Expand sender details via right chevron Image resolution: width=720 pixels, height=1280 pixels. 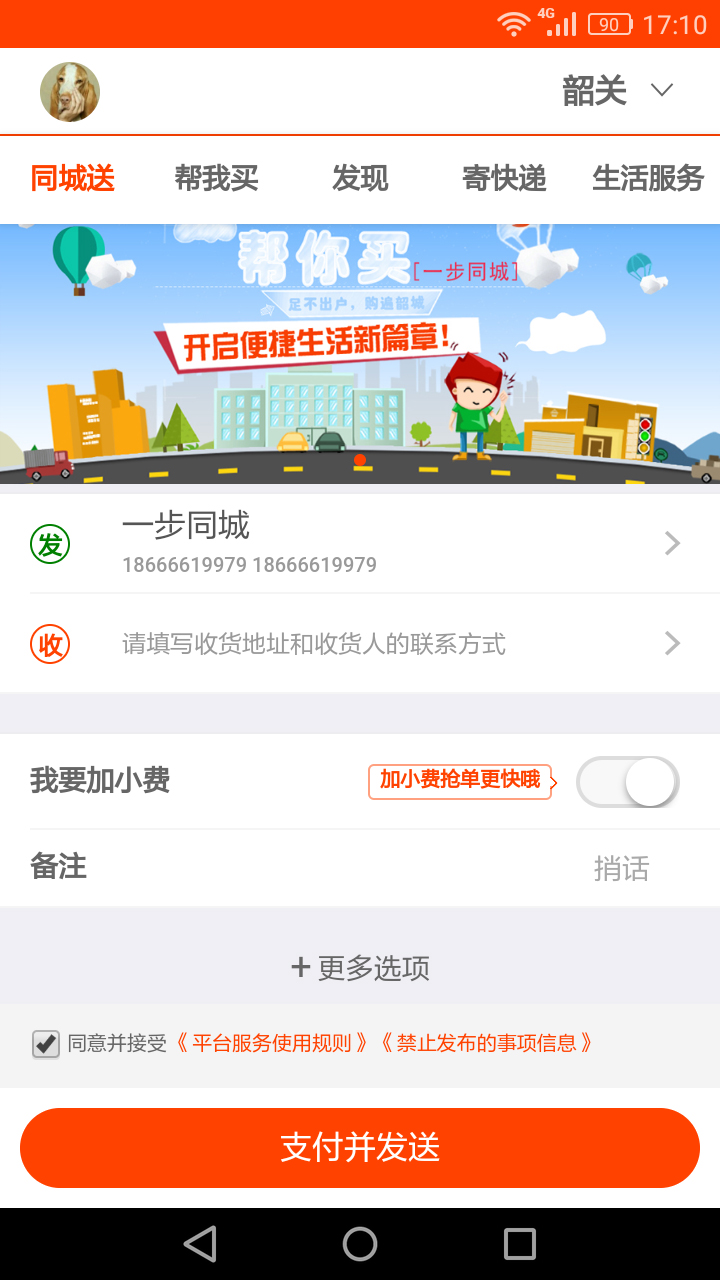(673, 543)
